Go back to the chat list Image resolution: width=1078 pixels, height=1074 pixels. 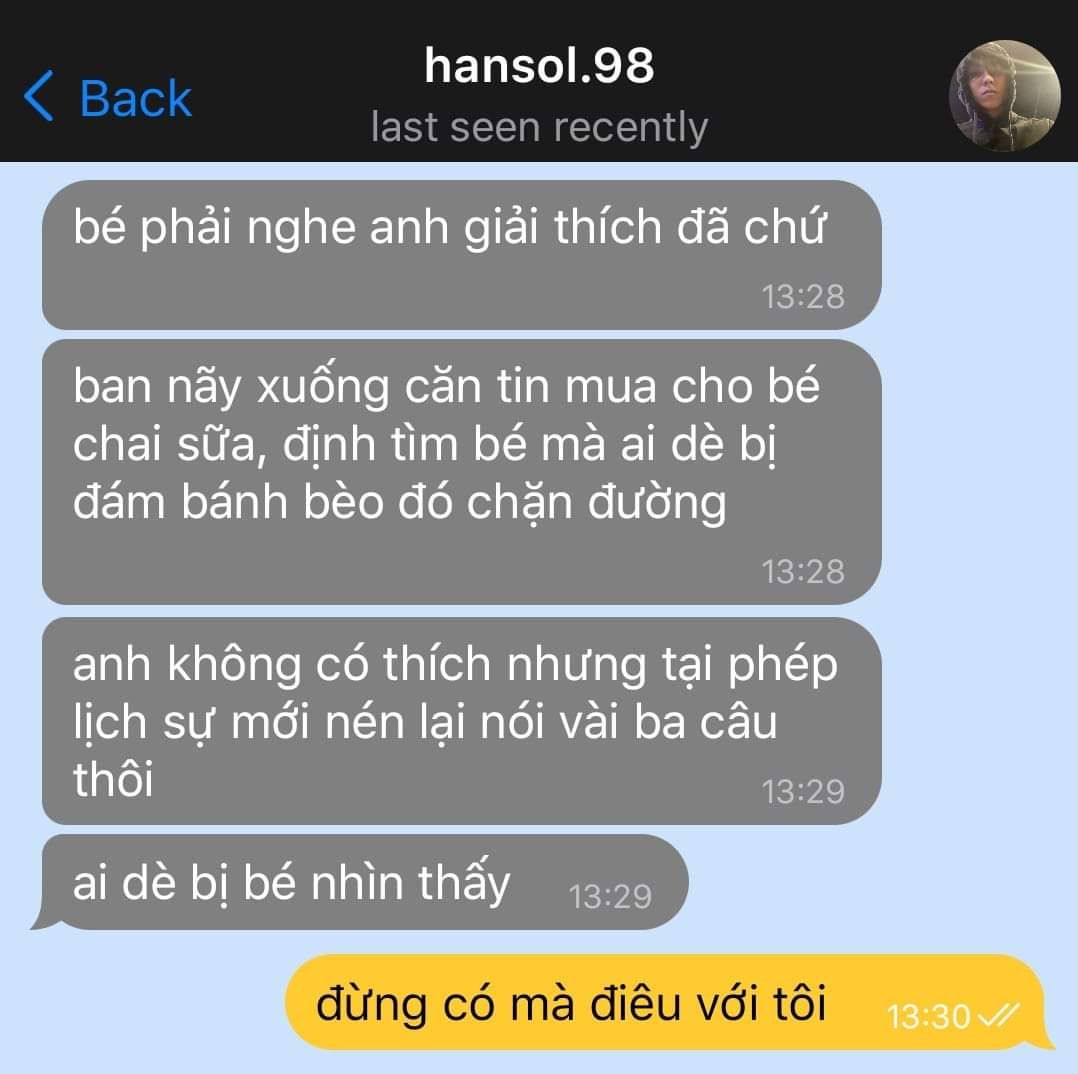click(x=107, y=98)
